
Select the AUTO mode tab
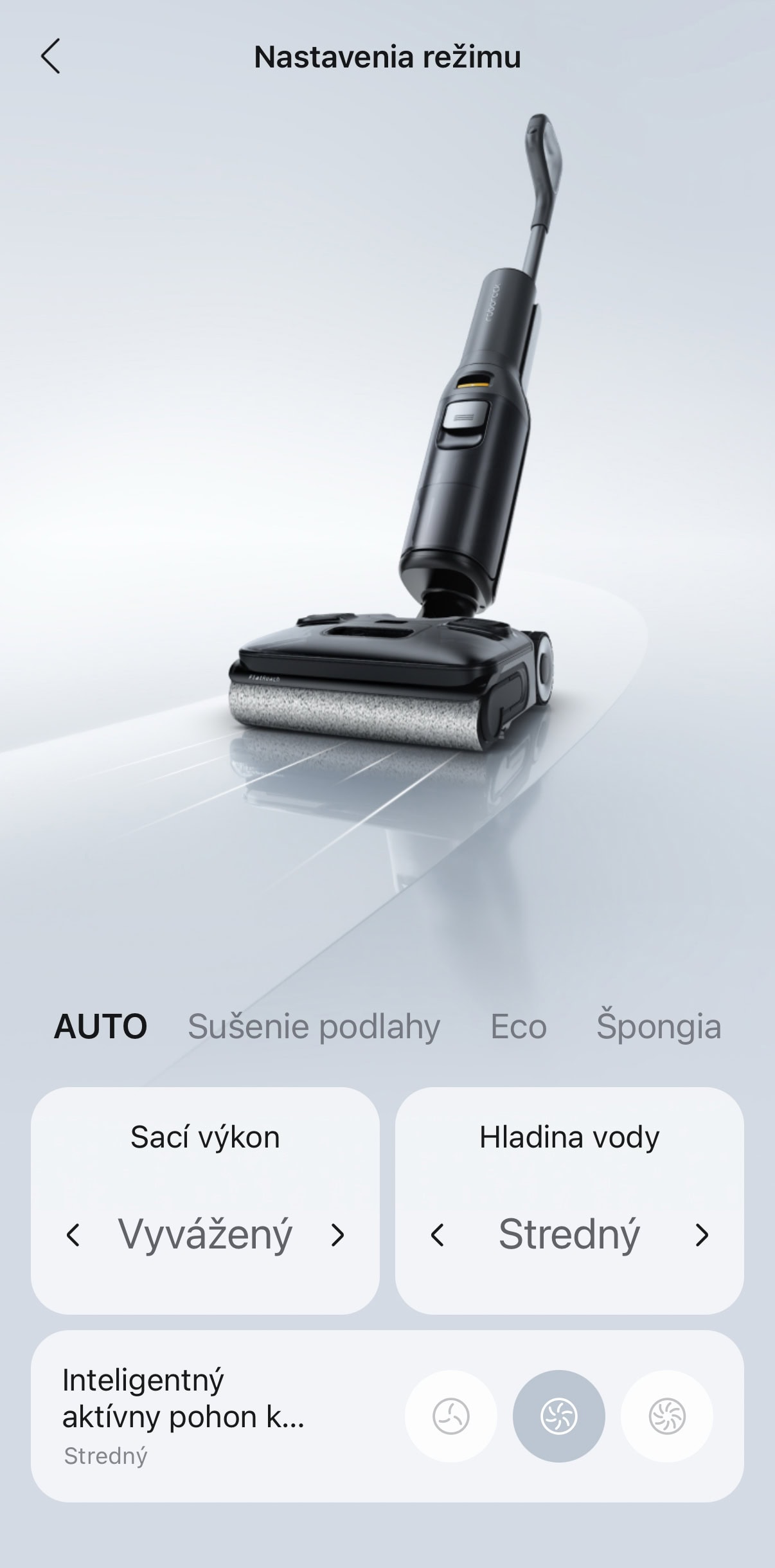(x=100, y=1027)
